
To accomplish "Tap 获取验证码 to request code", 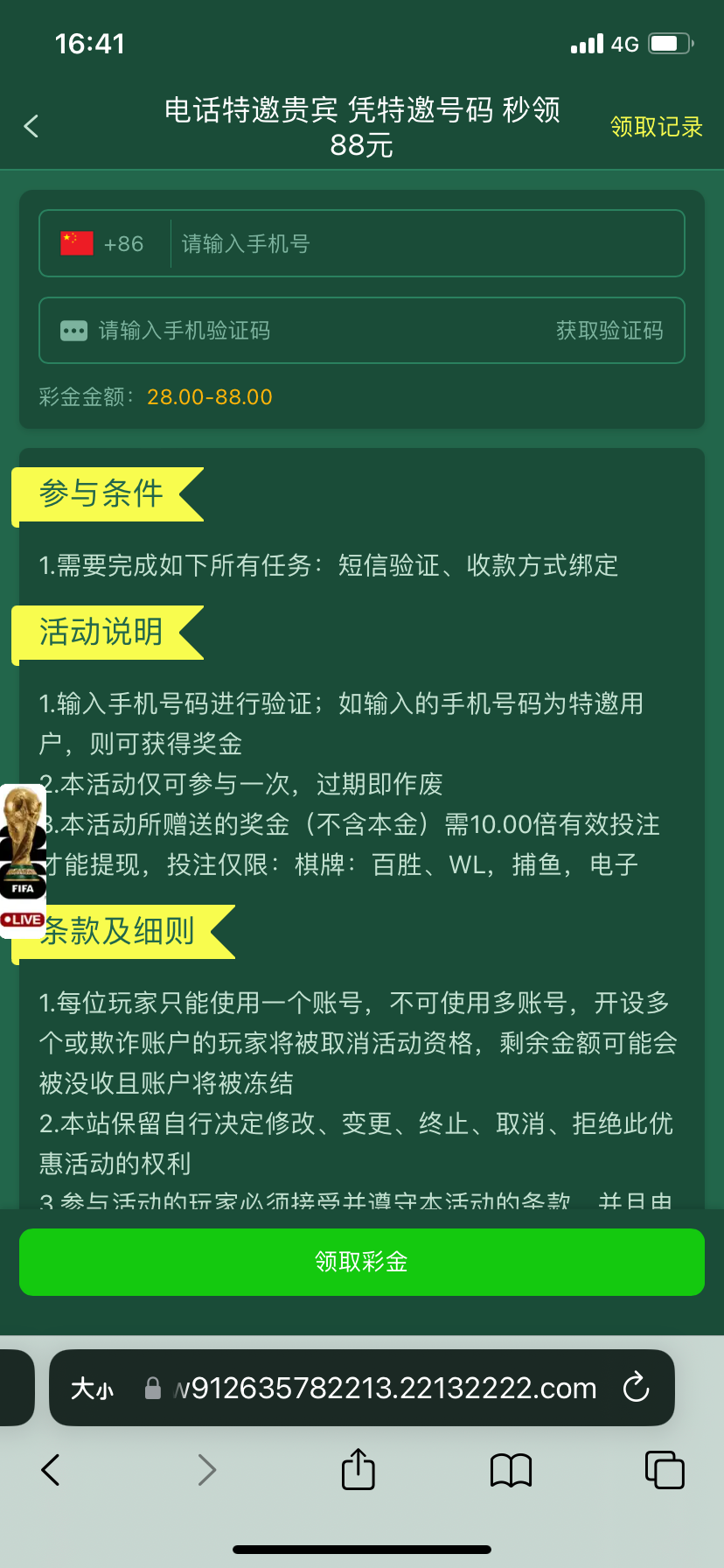I will [x=609, y=331].
